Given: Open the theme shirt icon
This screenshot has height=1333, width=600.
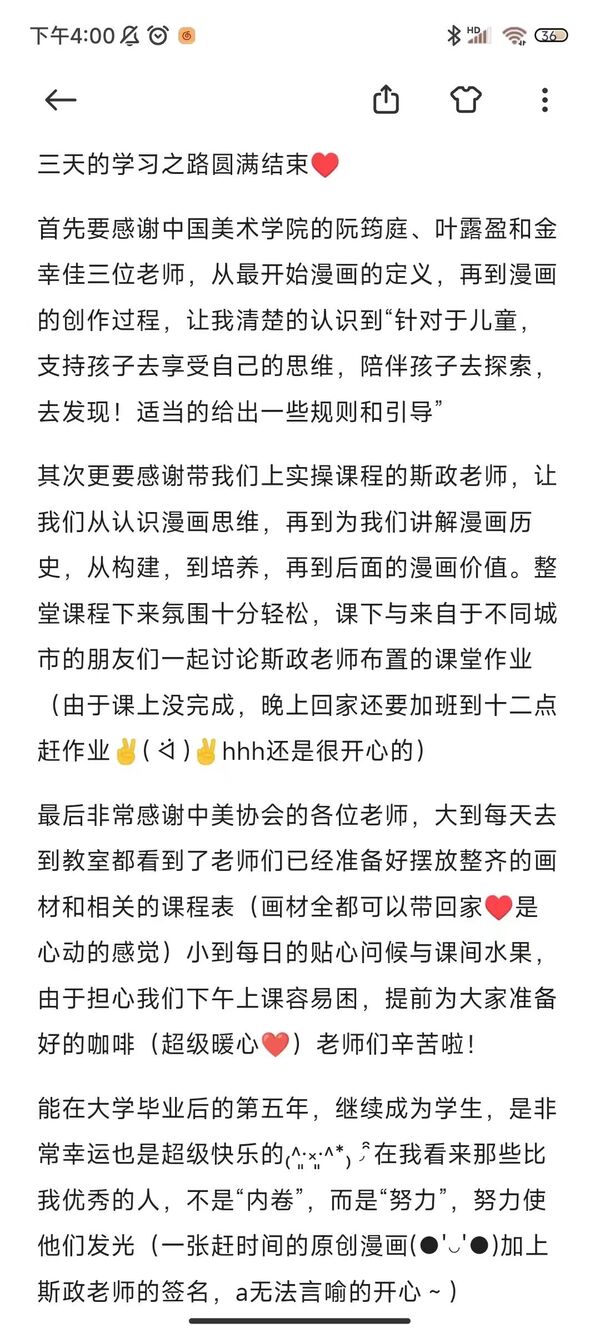Looking at the screenshot, I should click(465, 99).
